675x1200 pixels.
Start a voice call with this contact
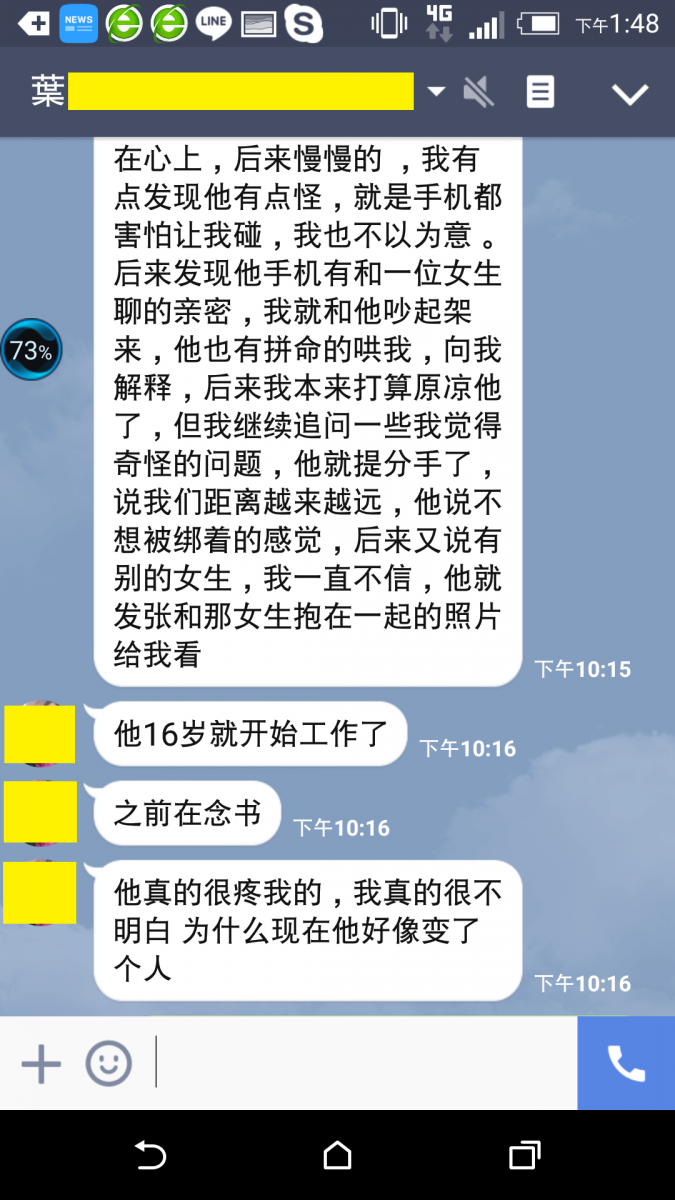tap(626, 1064)
